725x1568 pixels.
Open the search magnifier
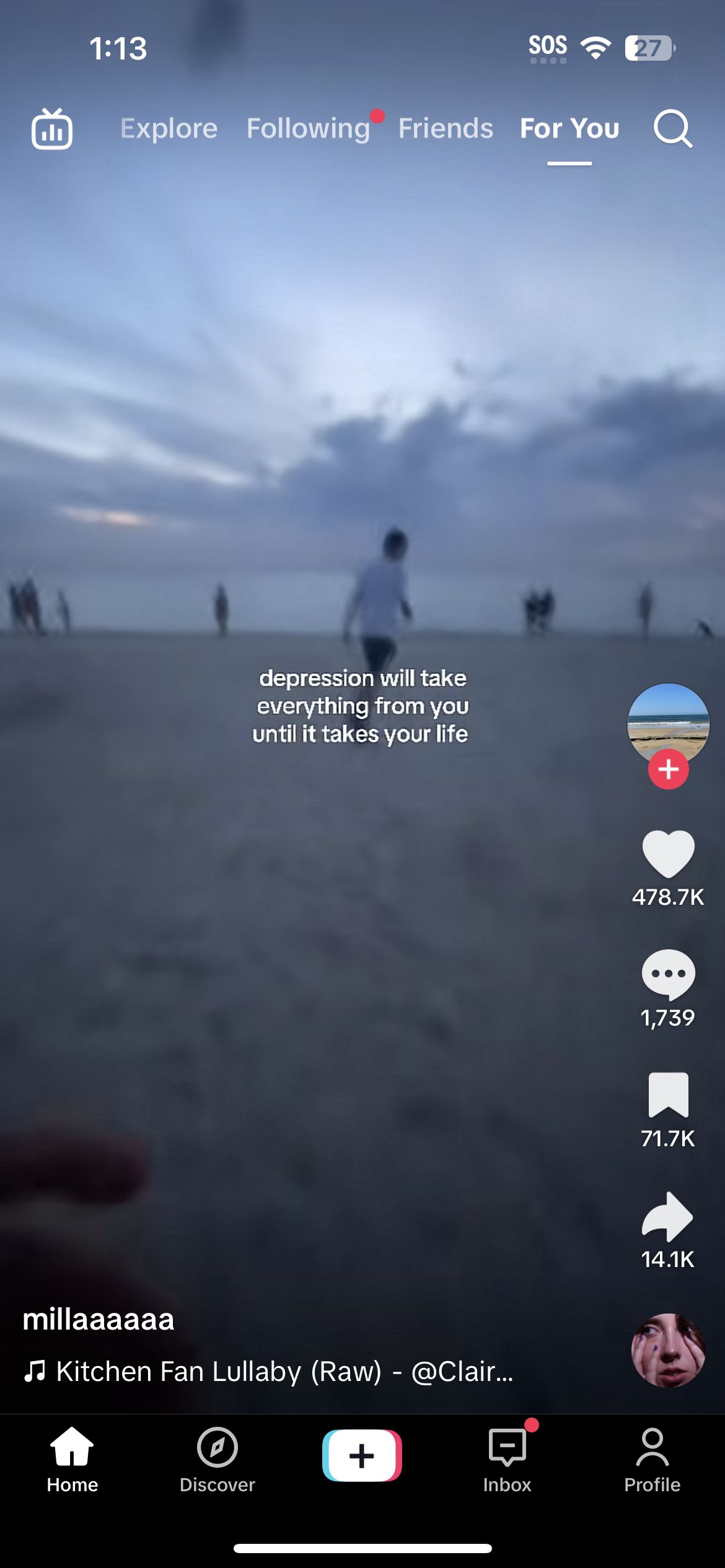pyautogui.click(x=672, y=129)
